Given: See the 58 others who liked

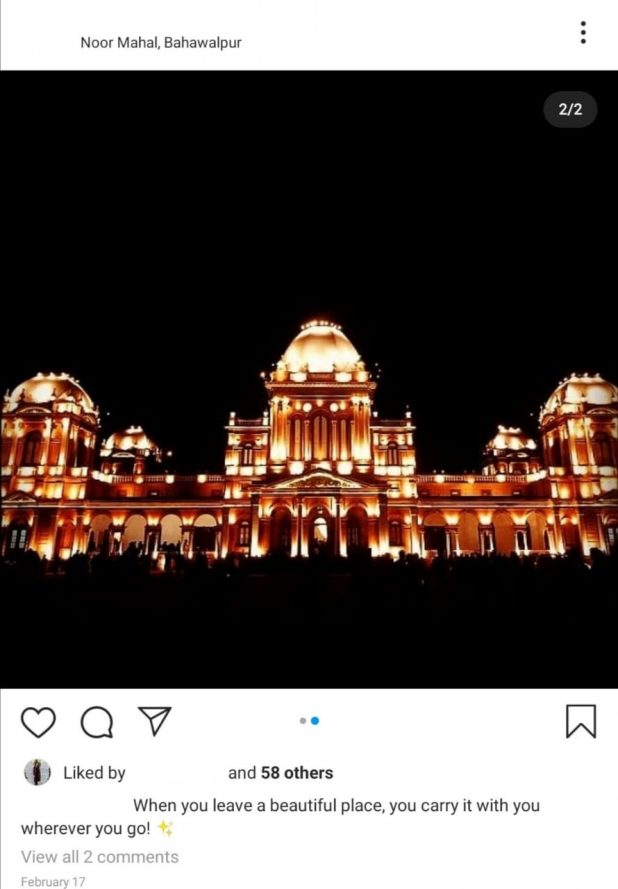Looking at the screenshot, I should (x=296, y=773).
